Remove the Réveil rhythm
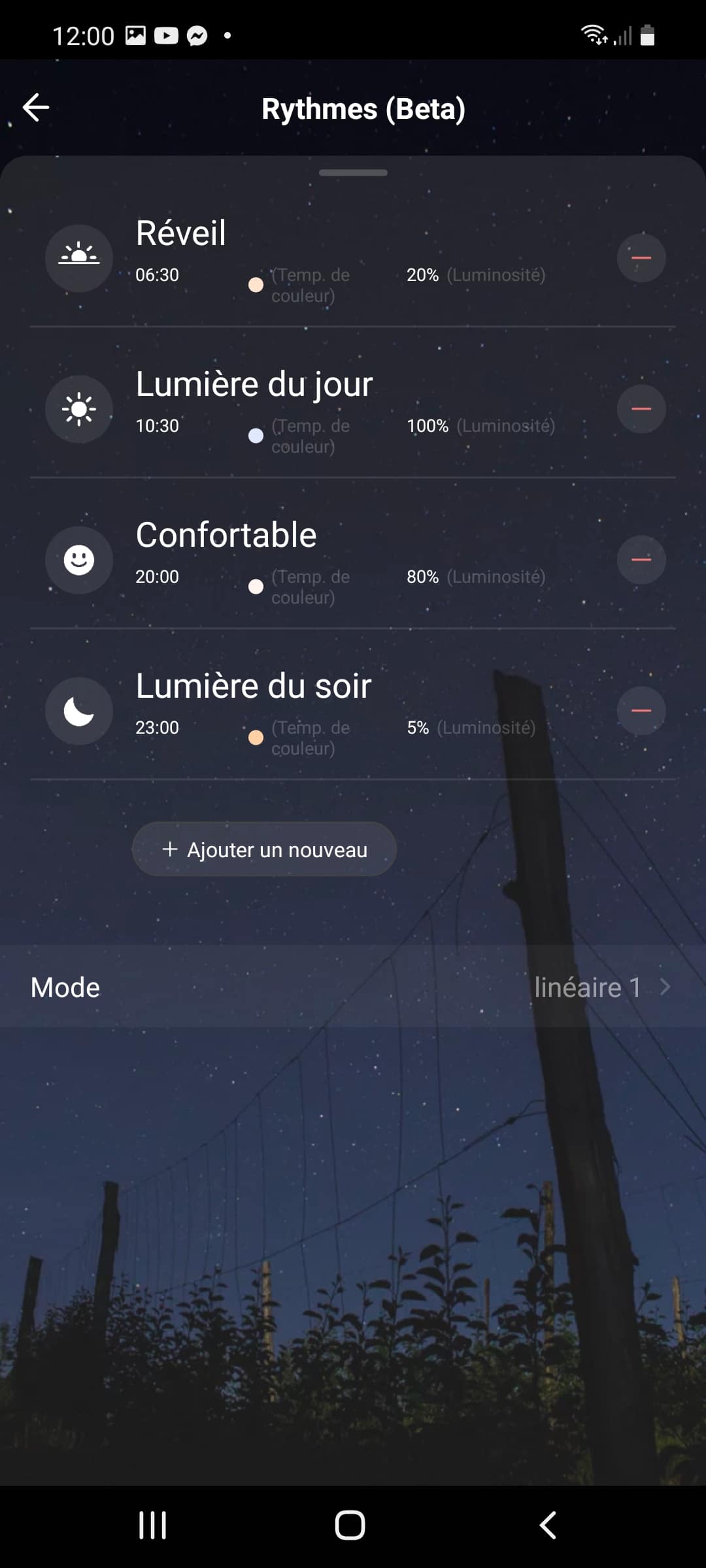Image resolution: width=706 pixels, height=1568 pixels. coord(641,258)
